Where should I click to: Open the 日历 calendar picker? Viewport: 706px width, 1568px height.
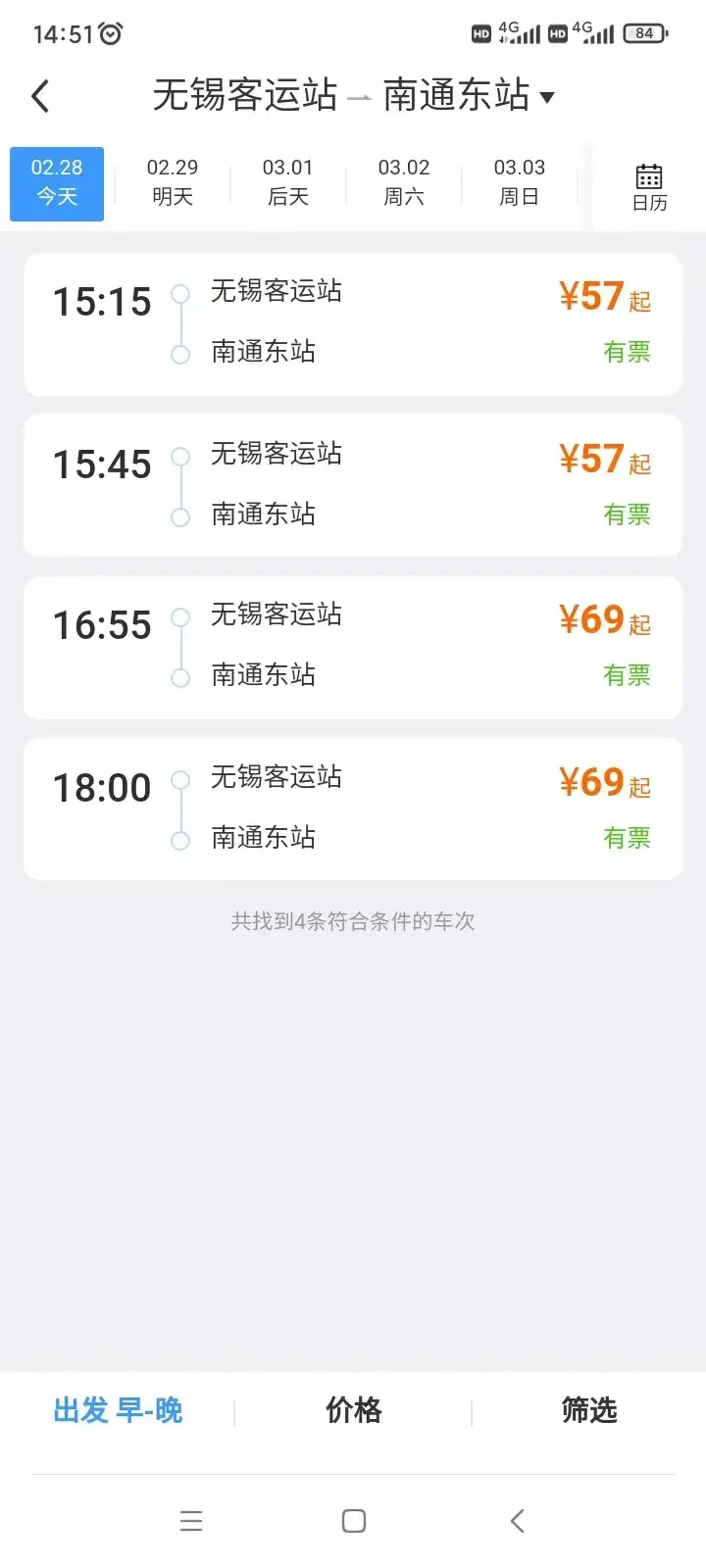[649, 186]
